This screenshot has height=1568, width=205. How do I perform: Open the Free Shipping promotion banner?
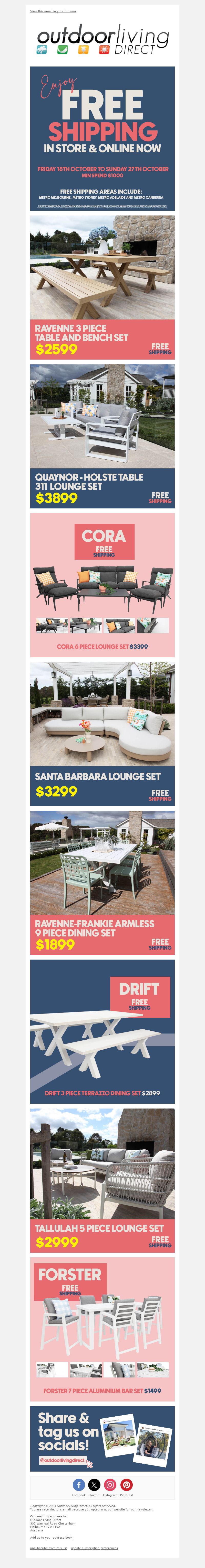tap(102, 139)
